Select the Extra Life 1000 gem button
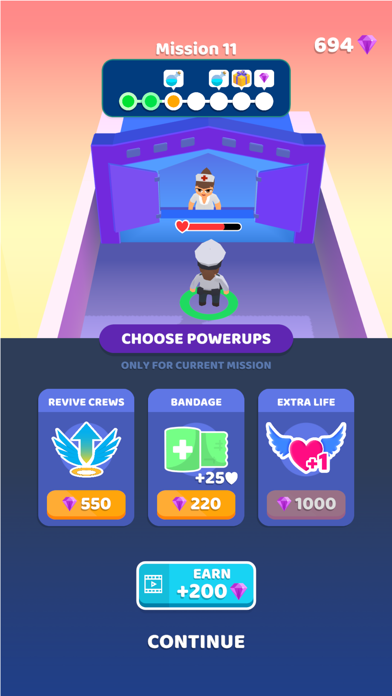392x696 pixels. [x=306, y=504]
